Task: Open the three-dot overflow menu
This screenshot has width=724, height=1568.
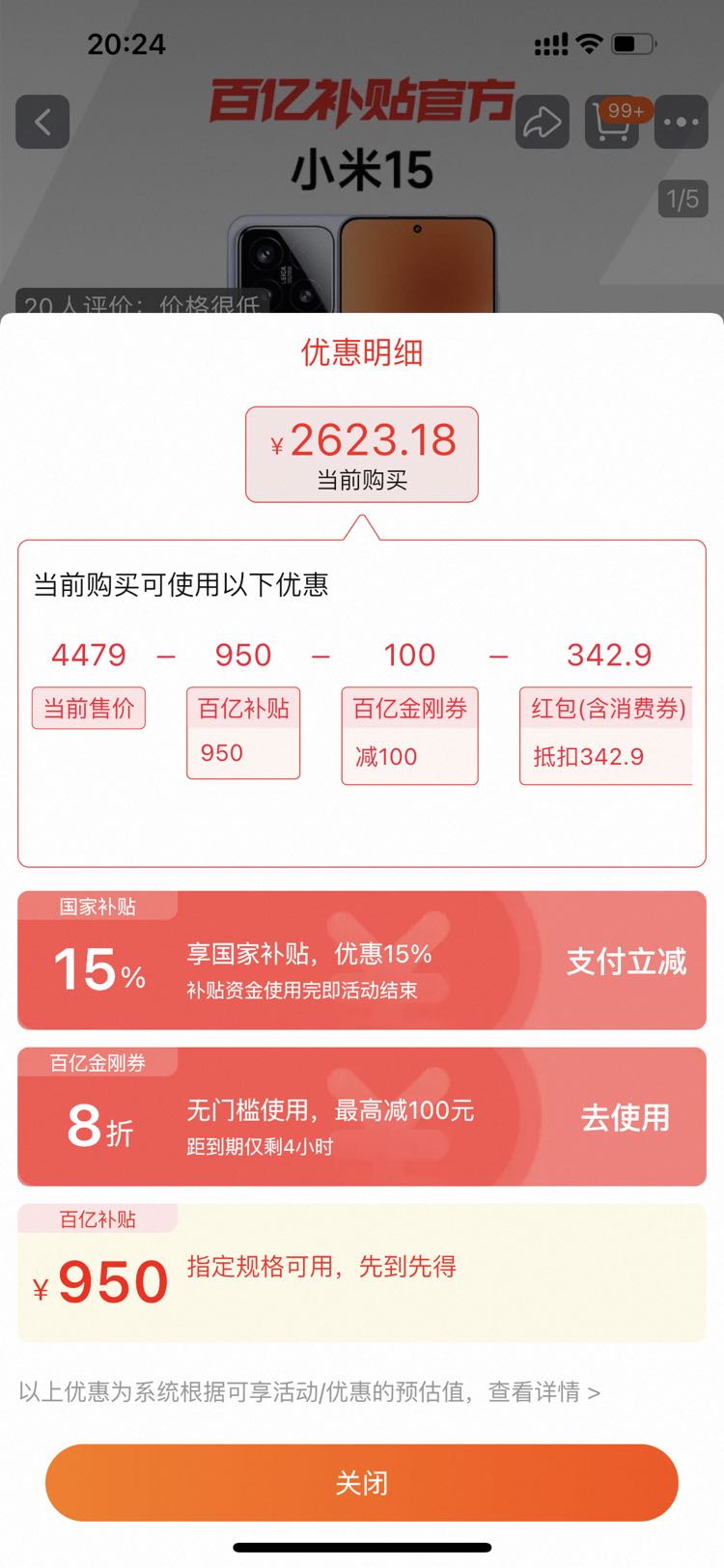Action: coord(682,122)
